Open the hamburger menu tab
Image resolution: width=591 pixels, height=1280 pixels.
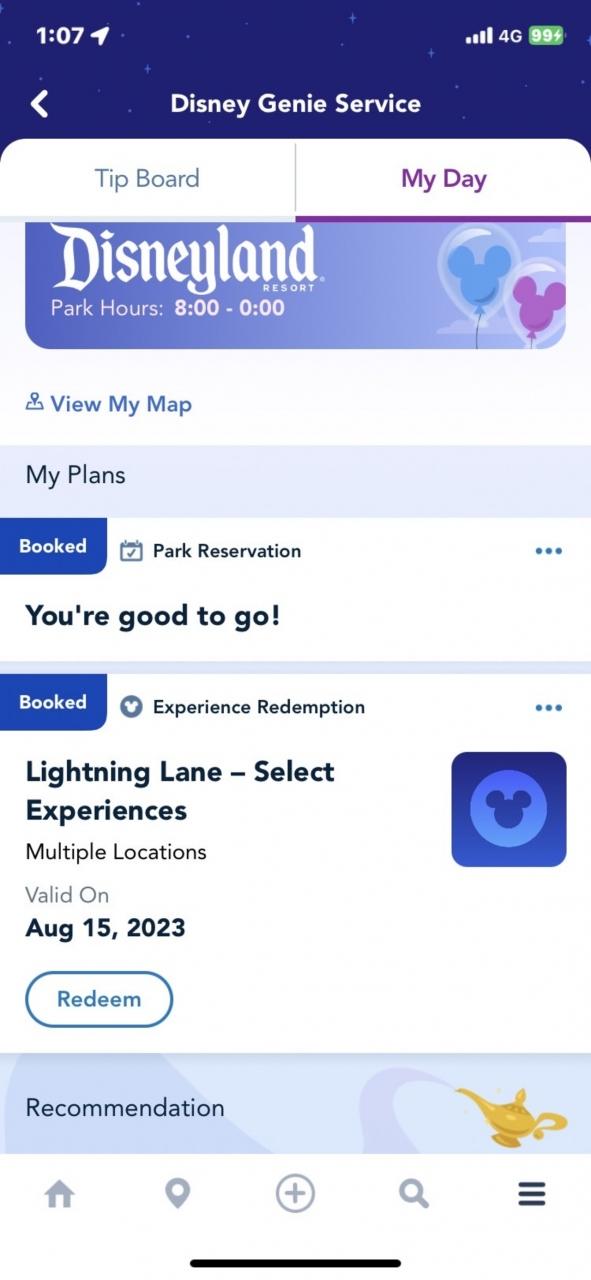pyautogui.click(x=531, y=1193)
